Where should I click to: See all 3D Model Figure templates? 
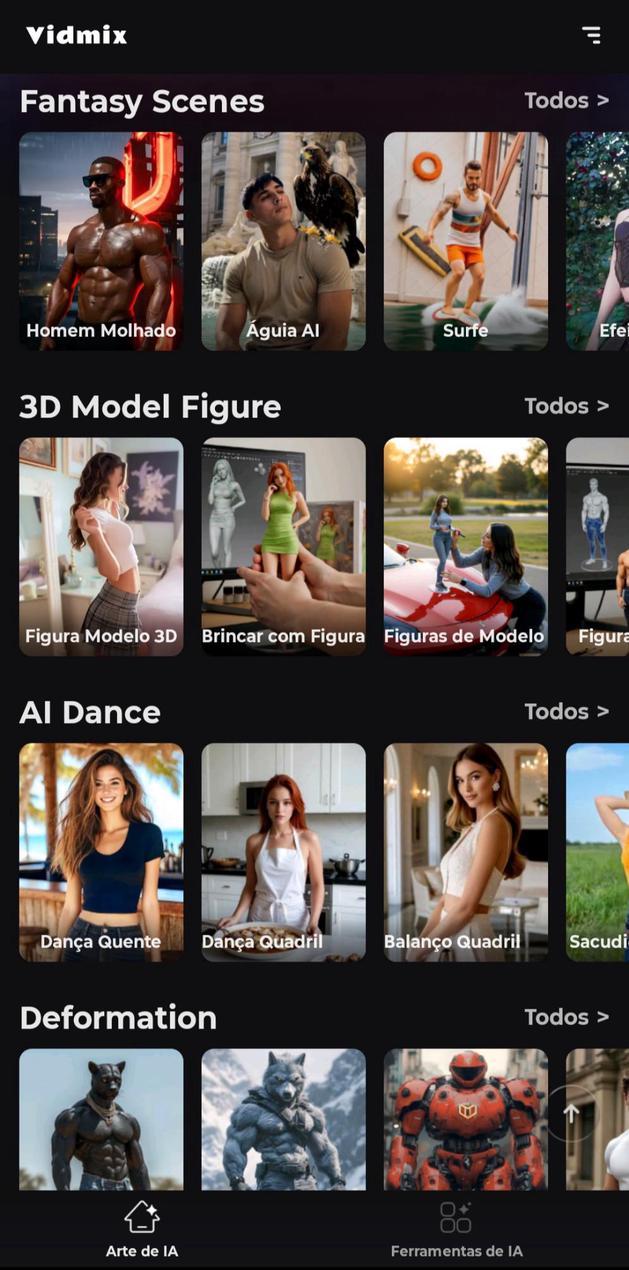(x=566, y=405)
